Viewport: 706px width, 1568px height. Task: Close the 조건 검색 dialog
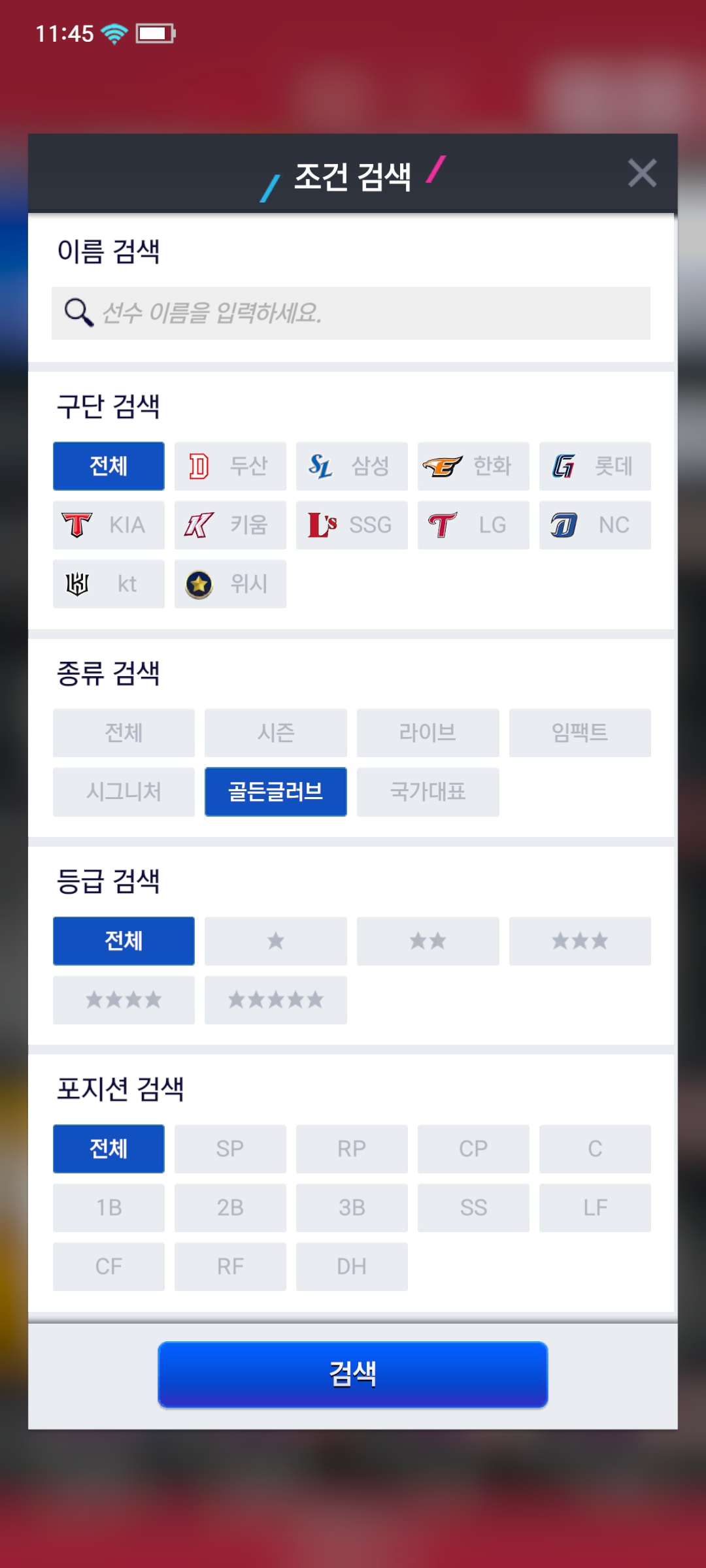642,173
